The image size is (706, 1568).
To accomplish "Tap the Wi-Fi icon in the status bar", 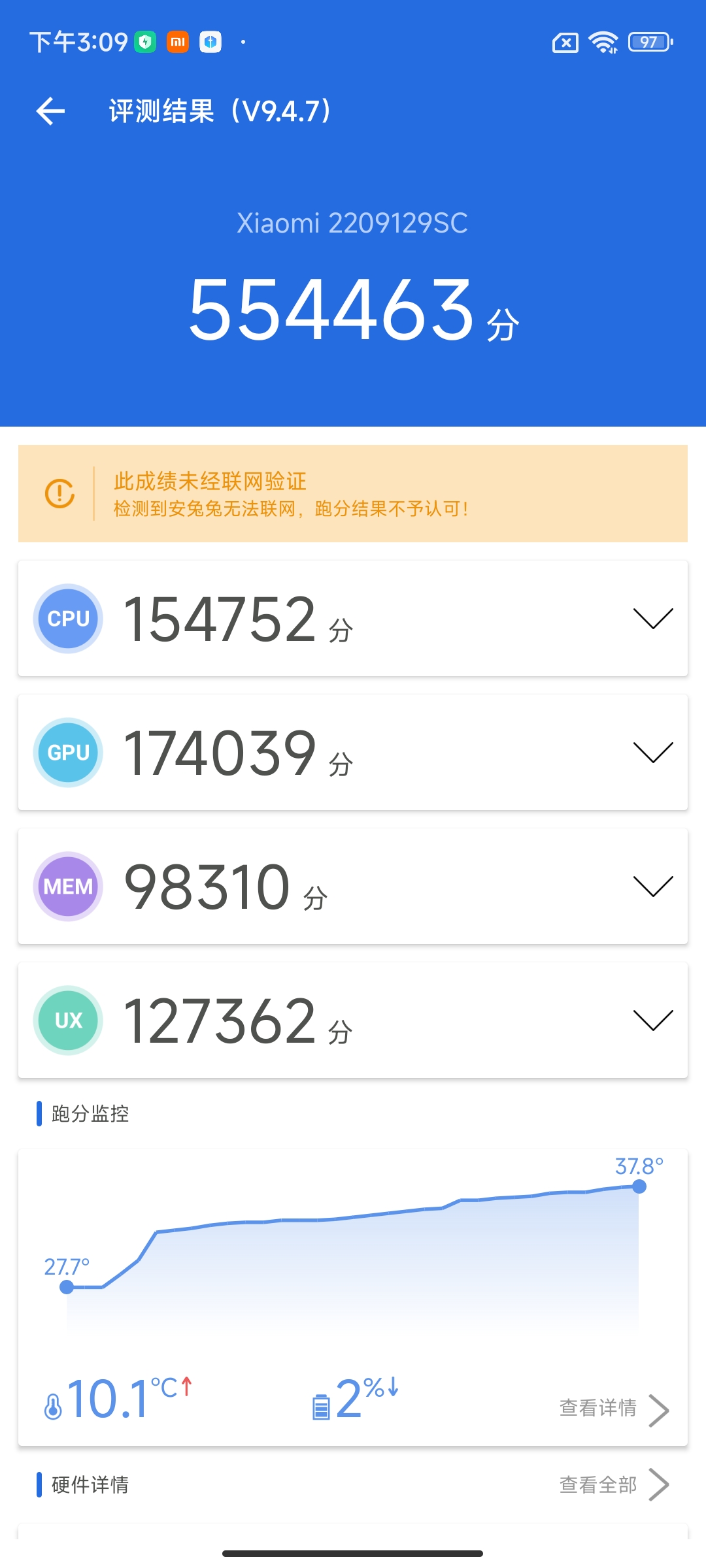I will tap(603, 42).
